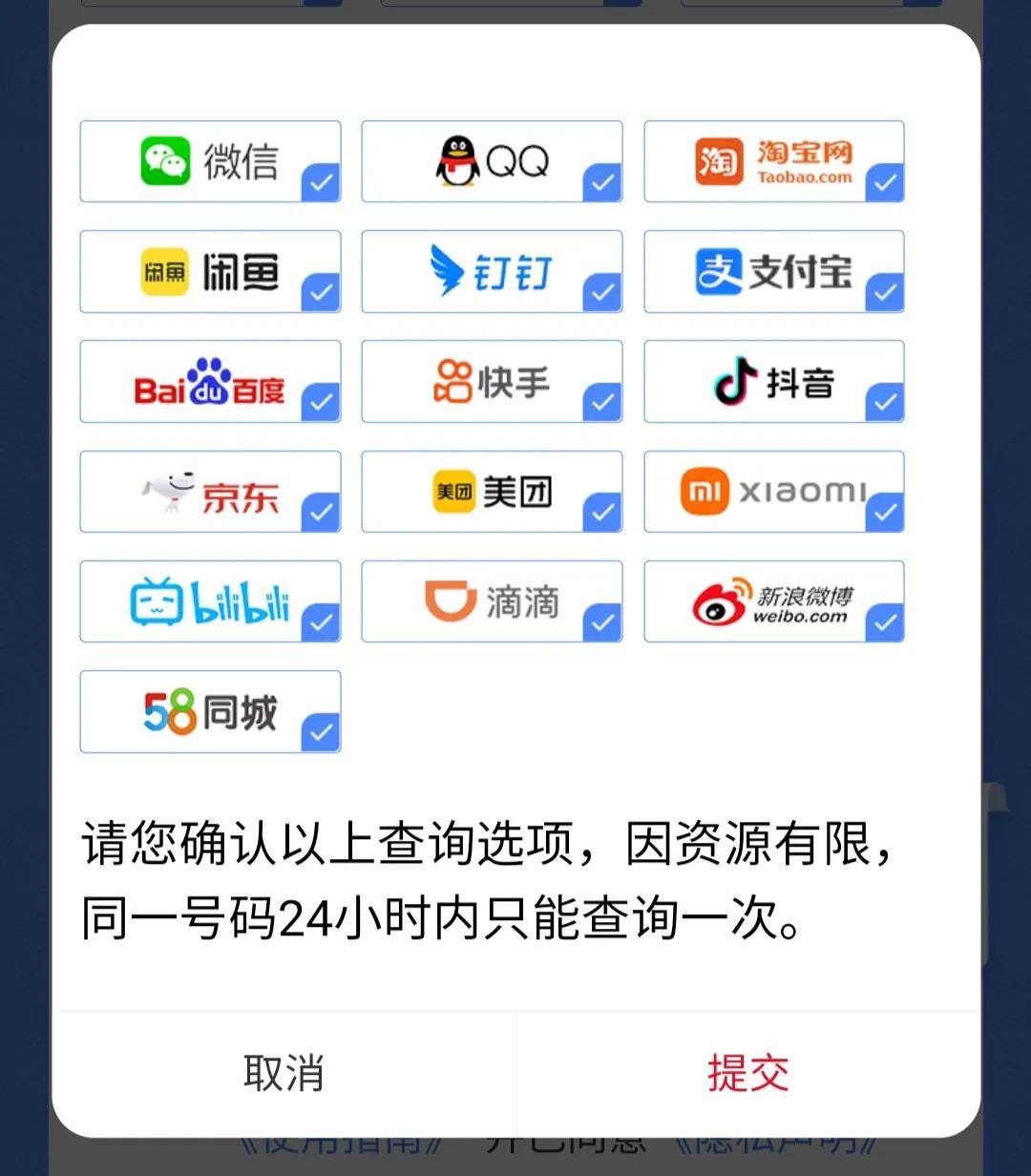Uncheck the bilibili option

point(210,601)
